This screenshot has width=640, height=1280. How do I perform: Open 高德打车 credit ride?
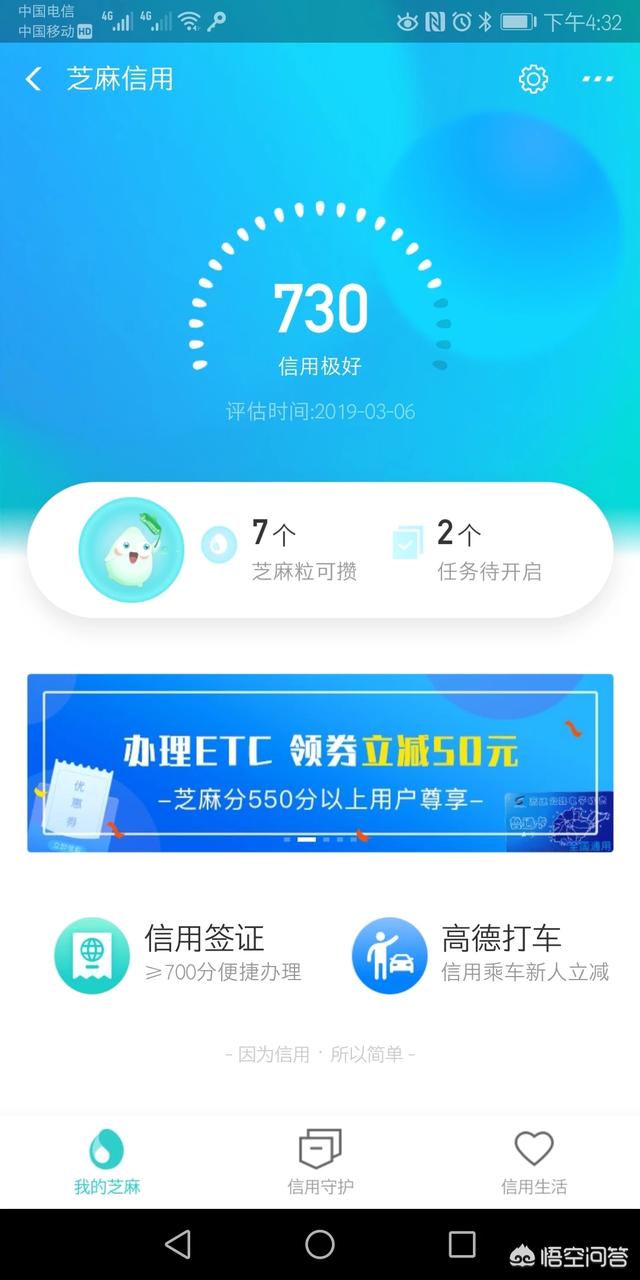pyautogui.click(x=482, y=954)
